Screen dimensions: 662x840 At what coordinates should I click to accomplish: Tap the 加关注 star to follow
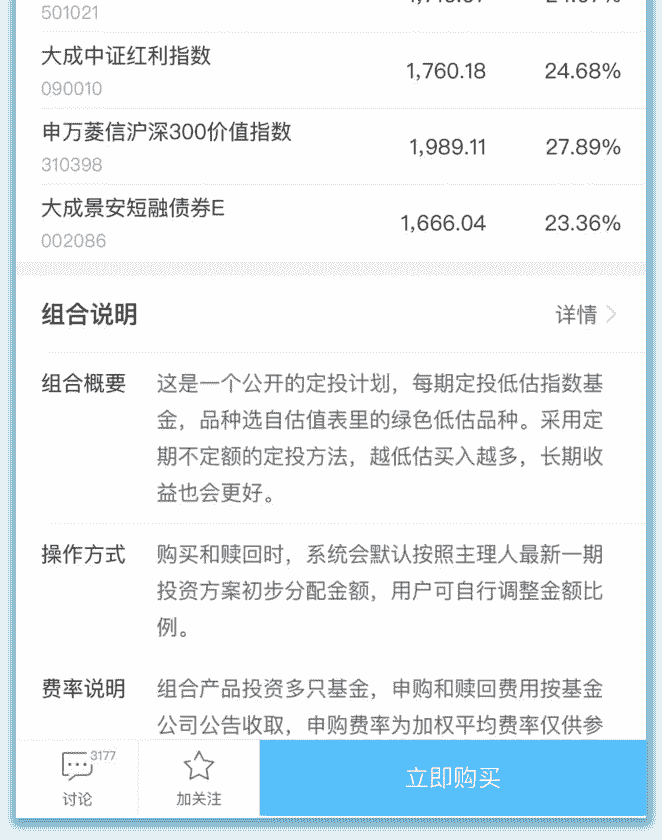coord(198,778)
